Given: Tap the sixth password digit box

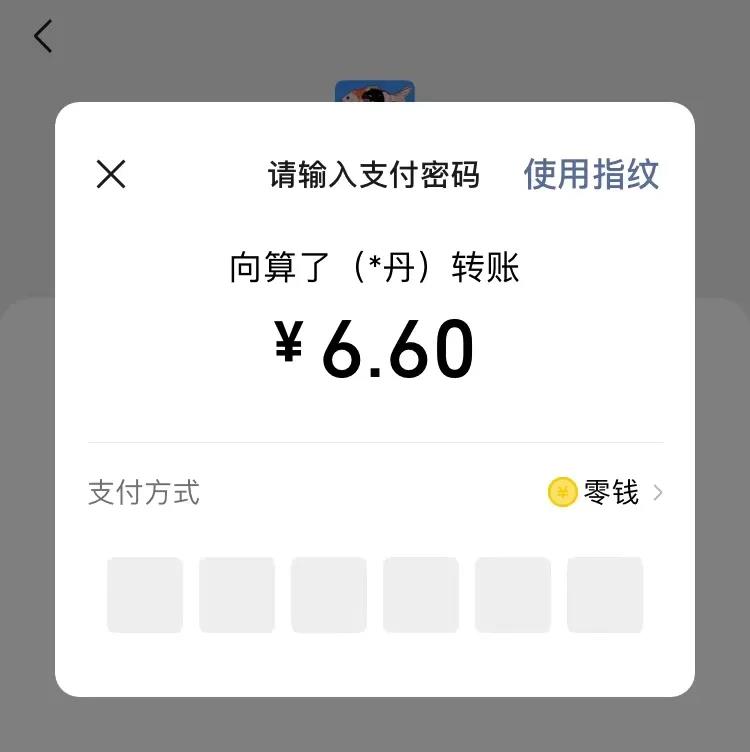Looking at the screenshot, I should [x=605, y=594].
